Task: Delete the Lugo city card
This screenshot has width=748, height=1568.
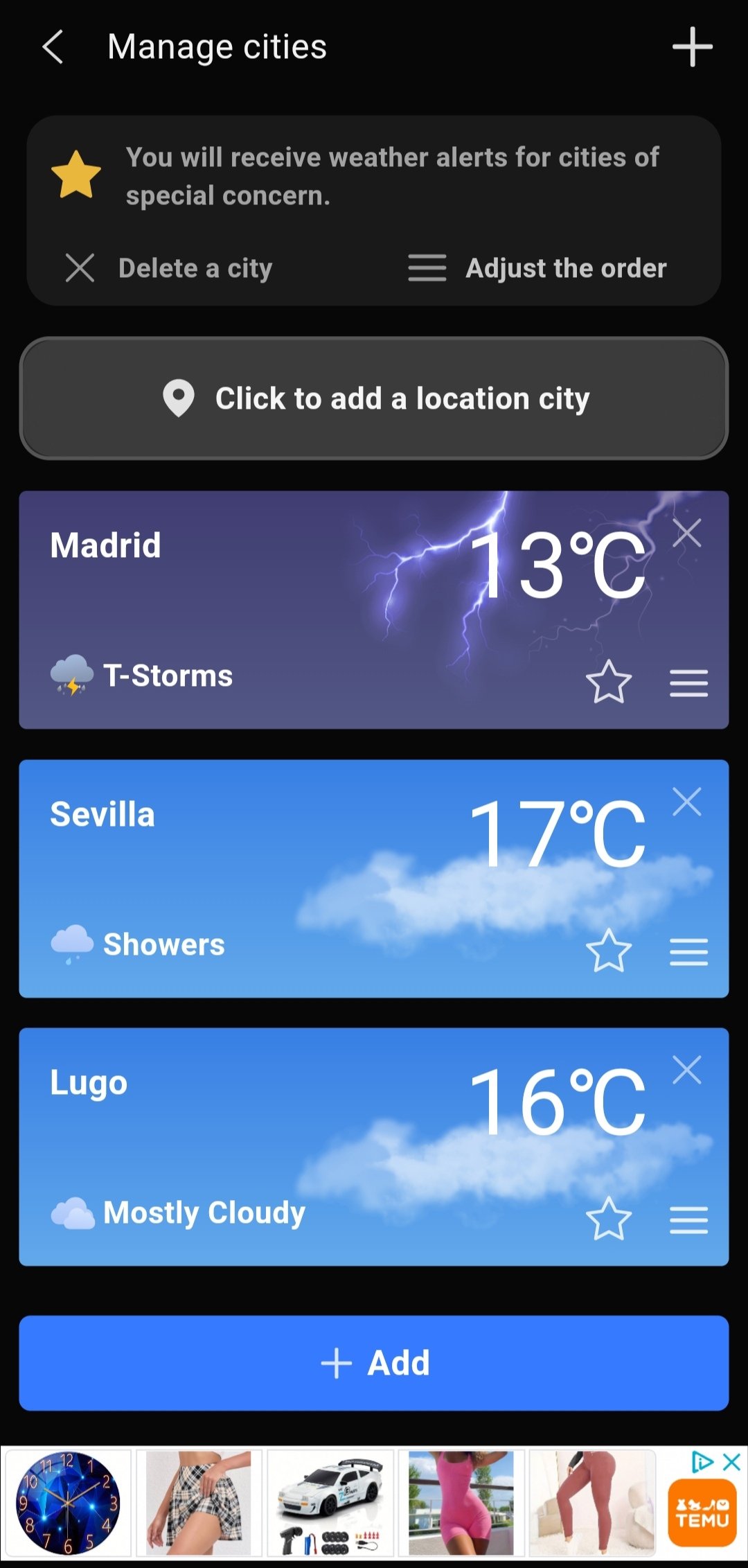Action: coord(687,1070)
